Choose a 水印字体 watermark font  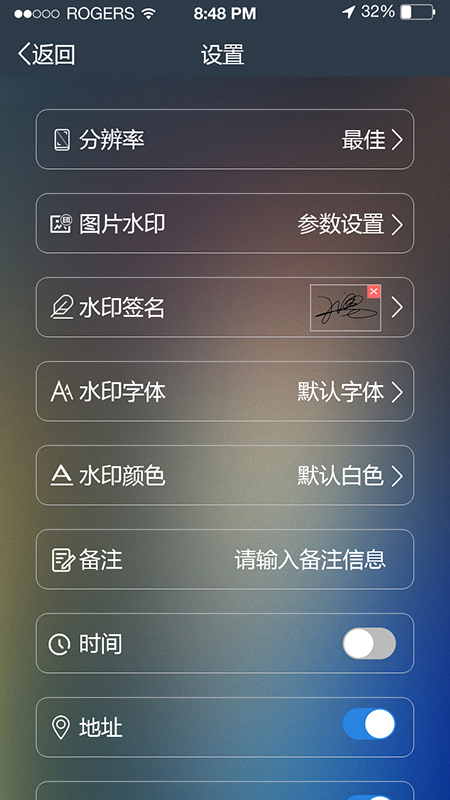coord(224,391)
